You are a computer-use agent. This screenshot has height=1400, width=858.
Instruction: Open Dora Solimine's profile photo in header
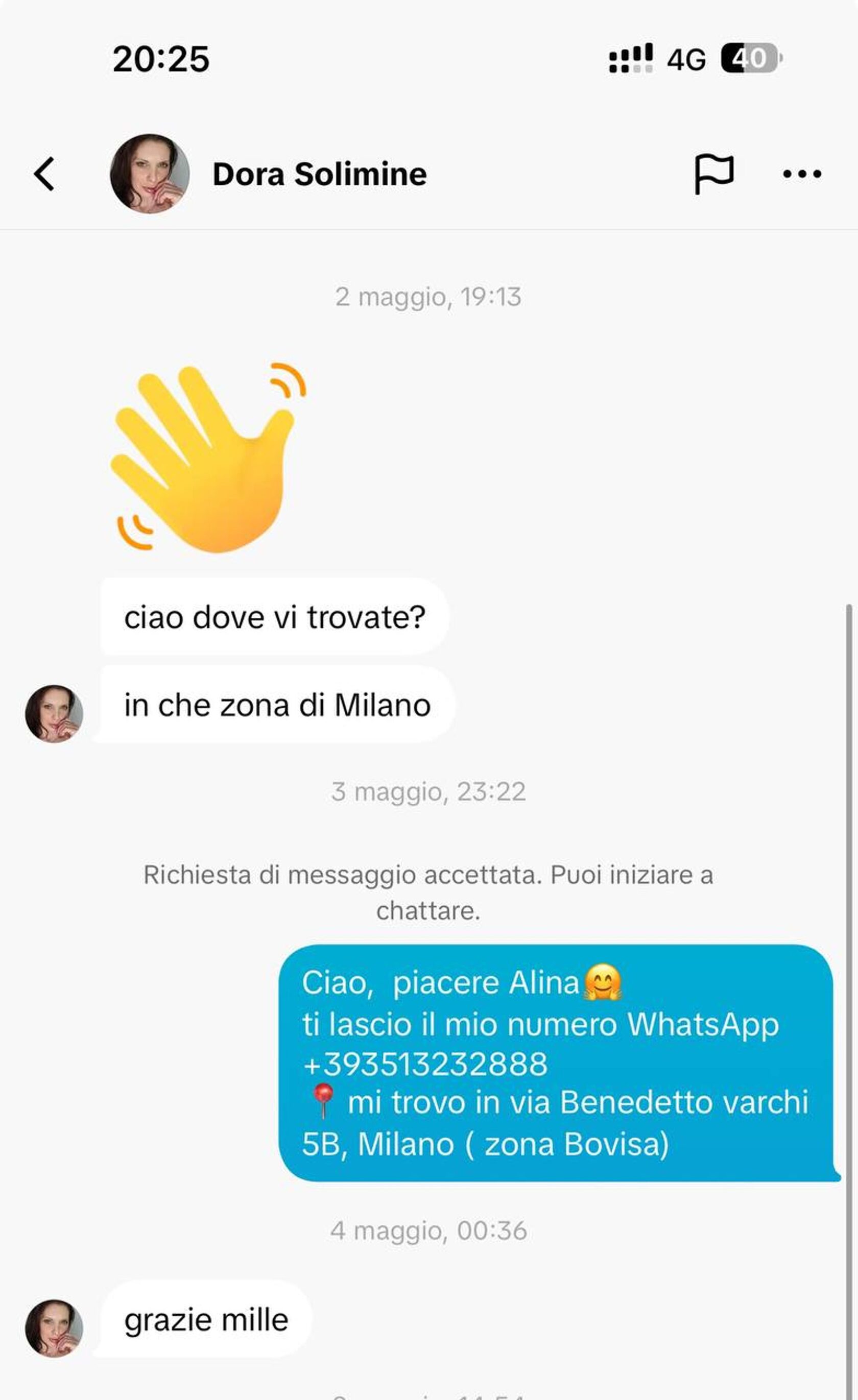pyautogui.click(x=150, y=174)
